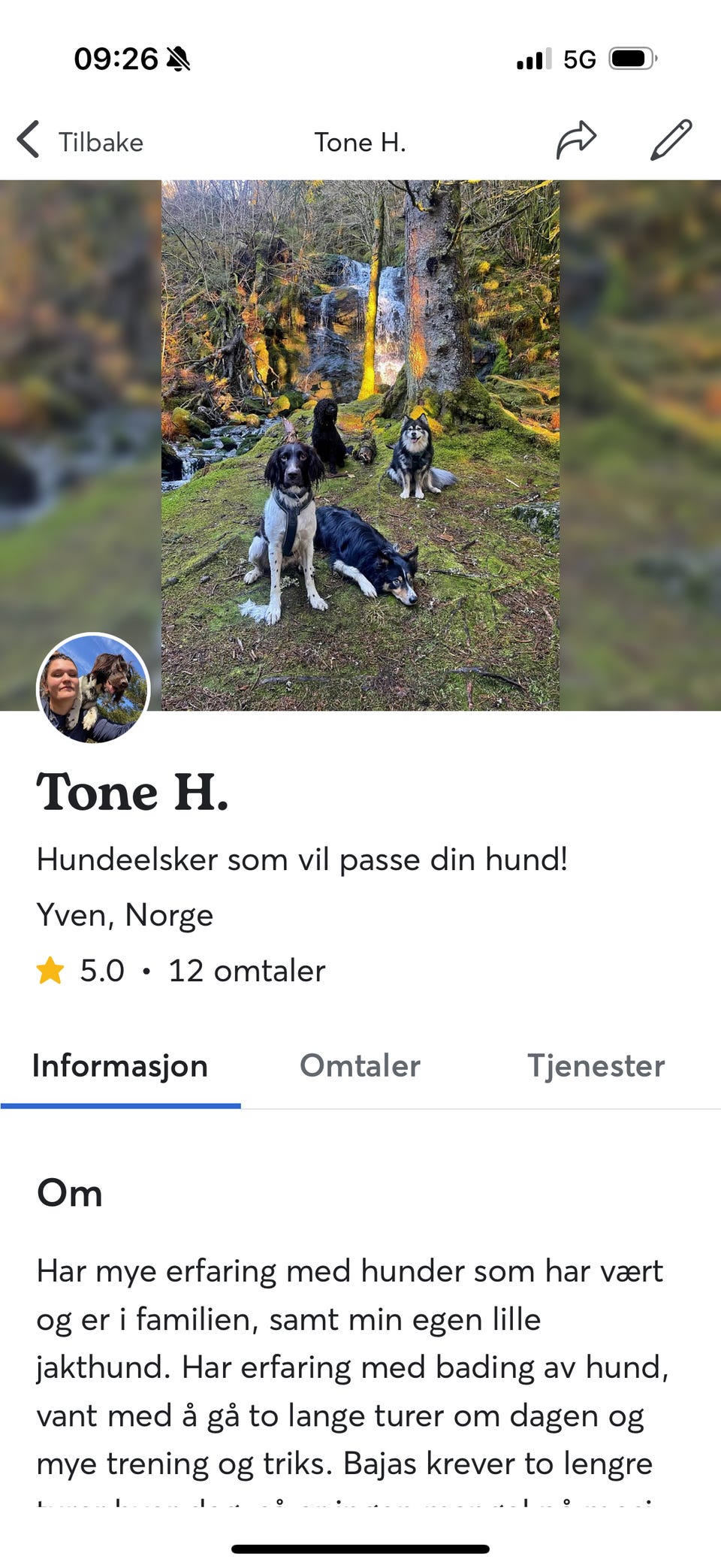Image resolution: width=721 pixels, height=1568 pixels.
Task: Tap the yellow star rating icon
Action: (50, 970)
